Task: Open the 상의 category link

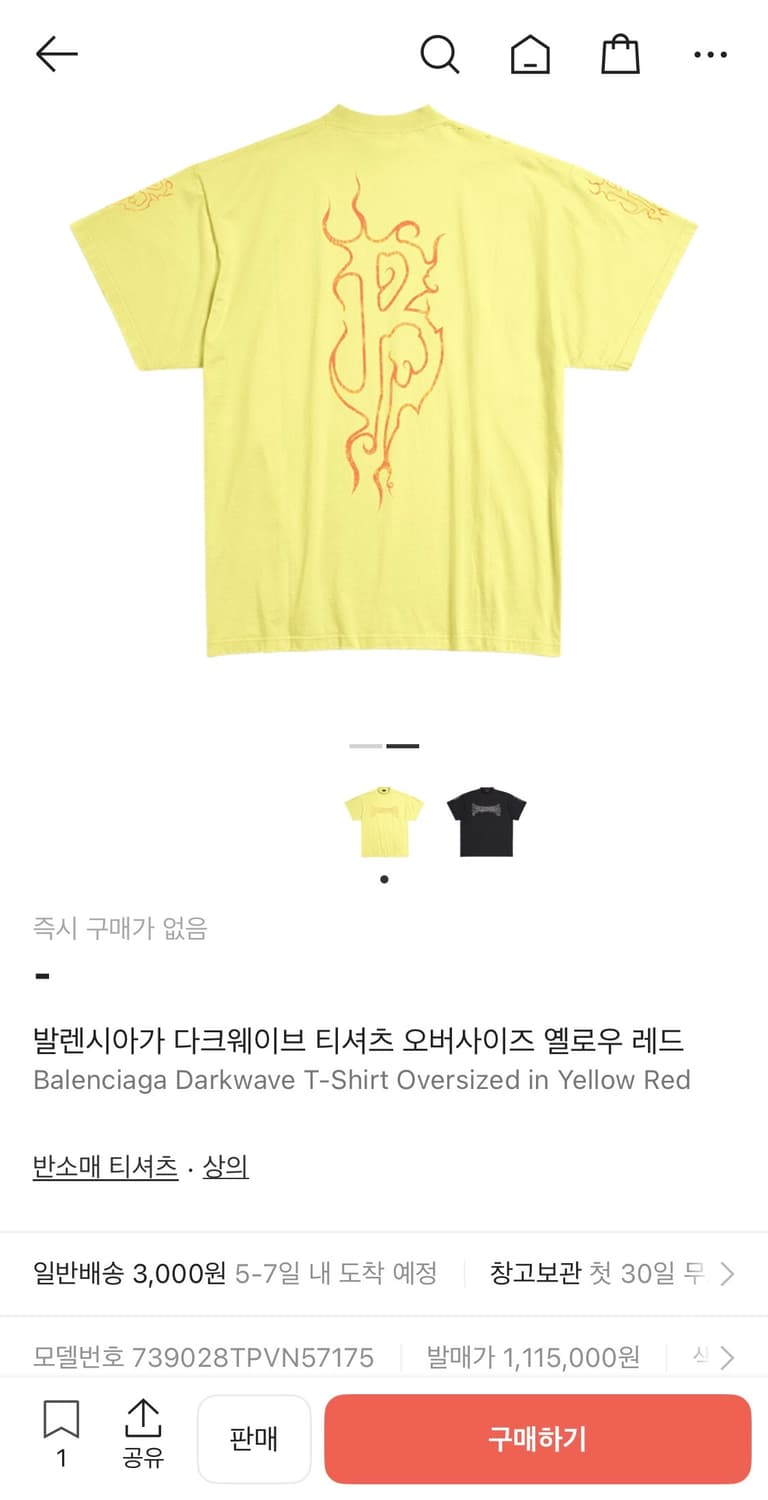Action: (x=224, y=1166)
